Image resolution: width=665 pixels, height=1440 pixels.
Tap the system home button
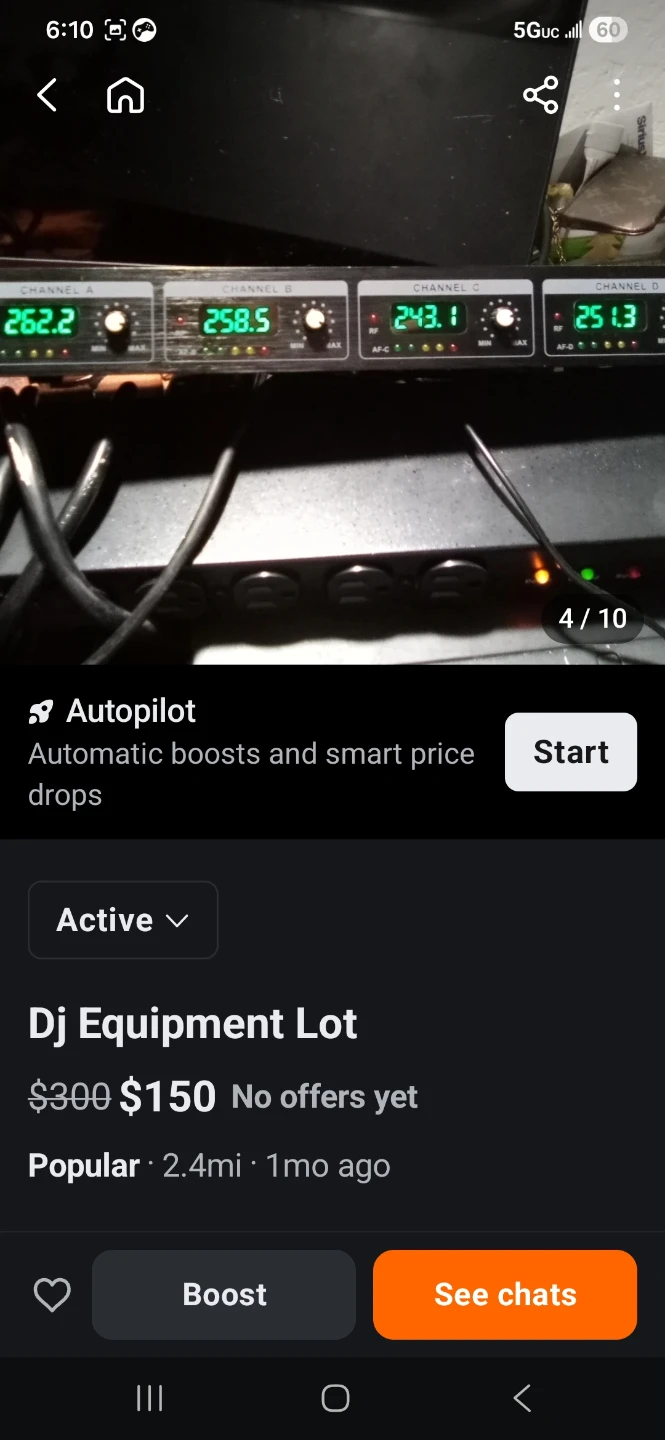coord(335,1398)
